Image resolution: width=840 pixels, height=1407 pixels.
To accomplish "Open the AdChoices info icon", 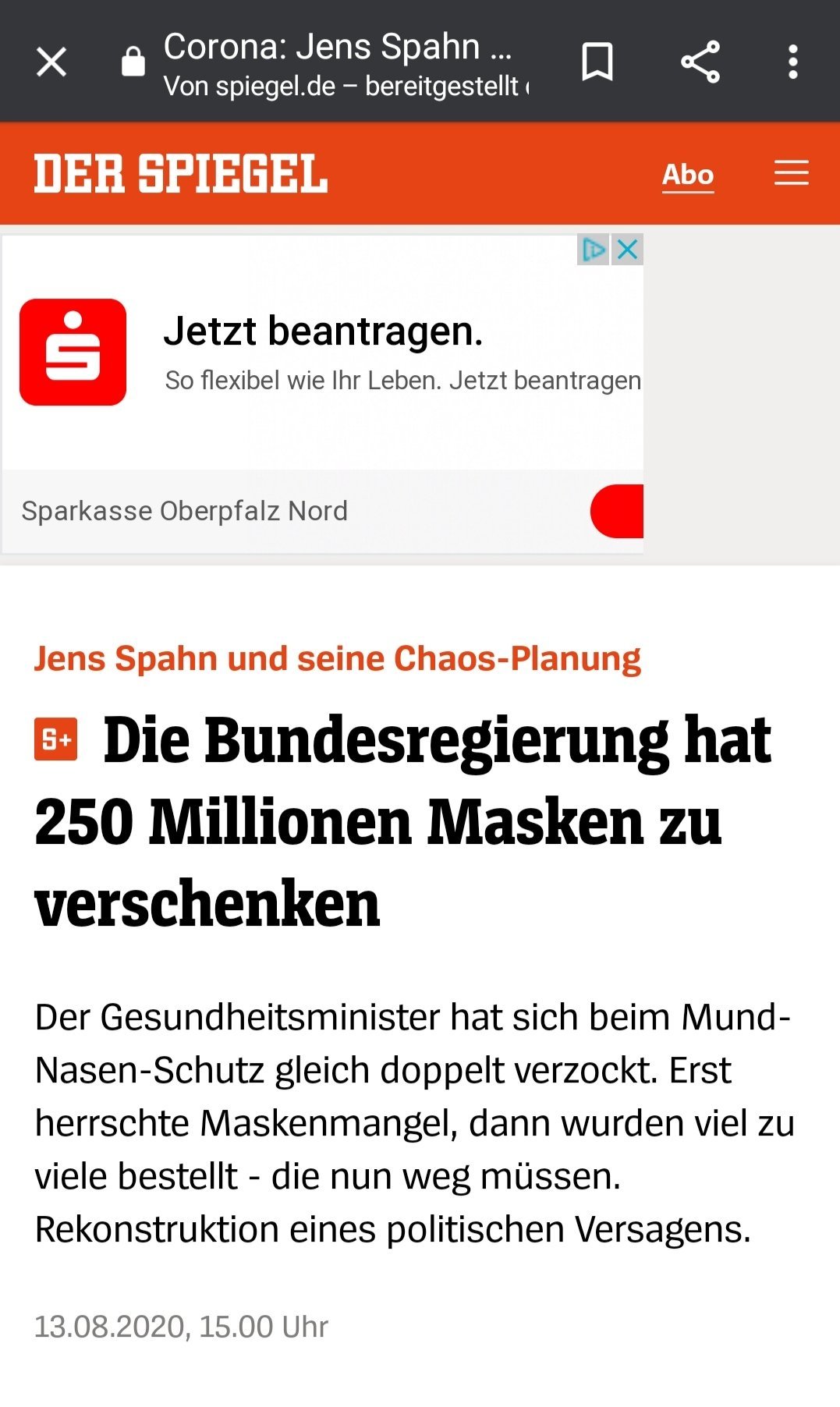I will [594, 250].
